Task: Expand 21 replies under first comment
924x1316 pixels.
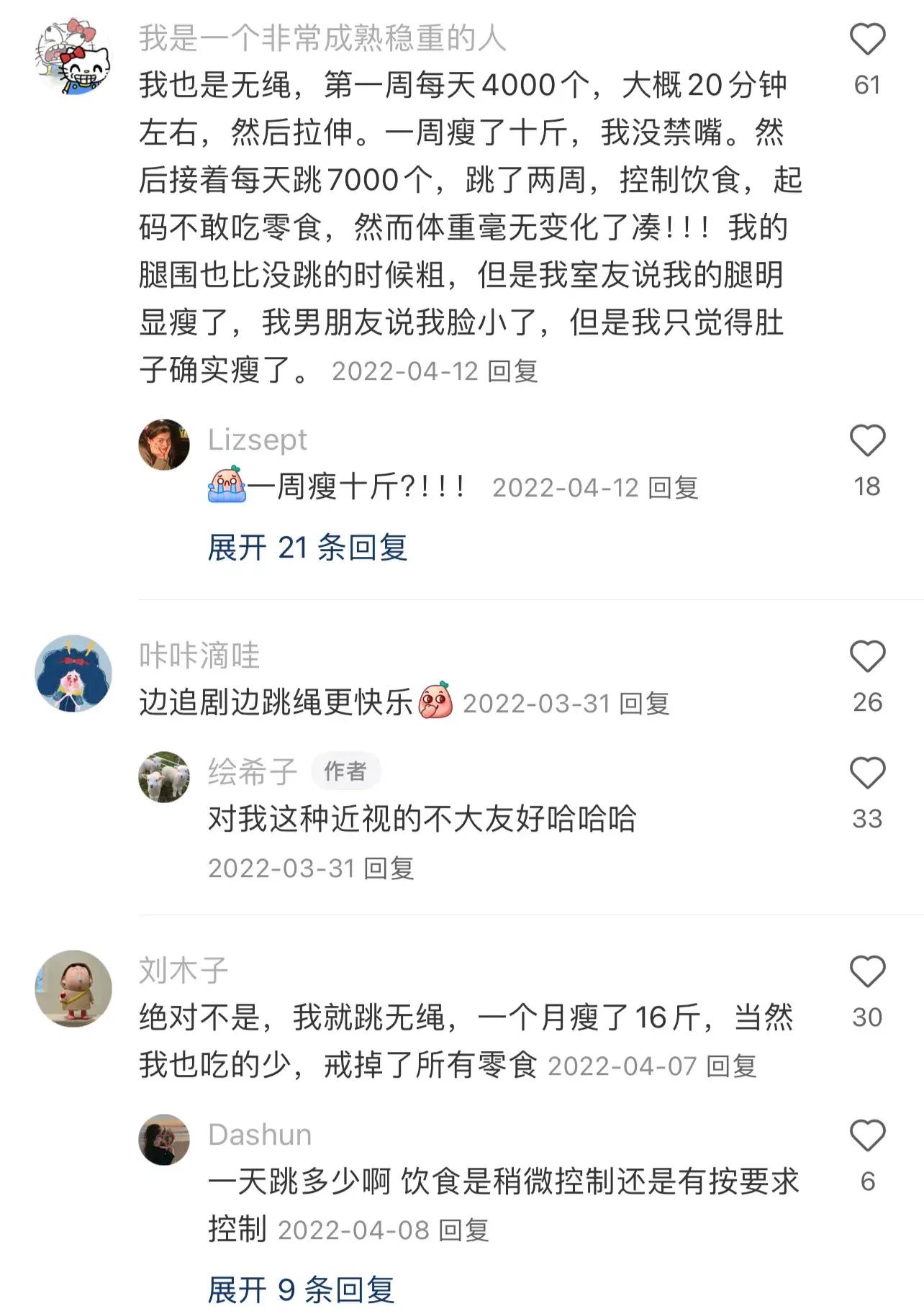Action: [307, 548]
